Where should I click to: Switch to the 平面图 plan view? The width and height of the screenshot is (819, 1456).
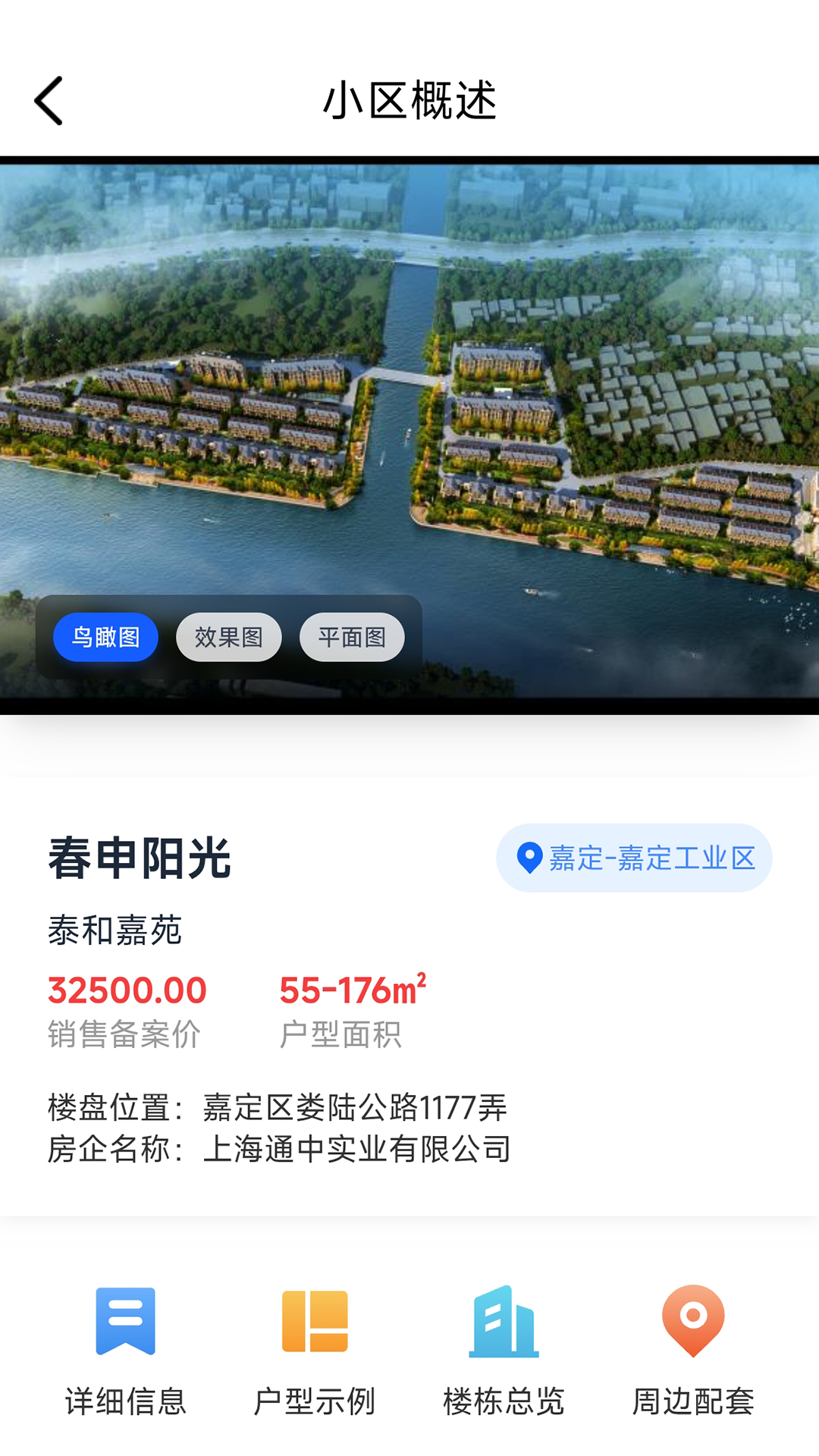point(352,637)
